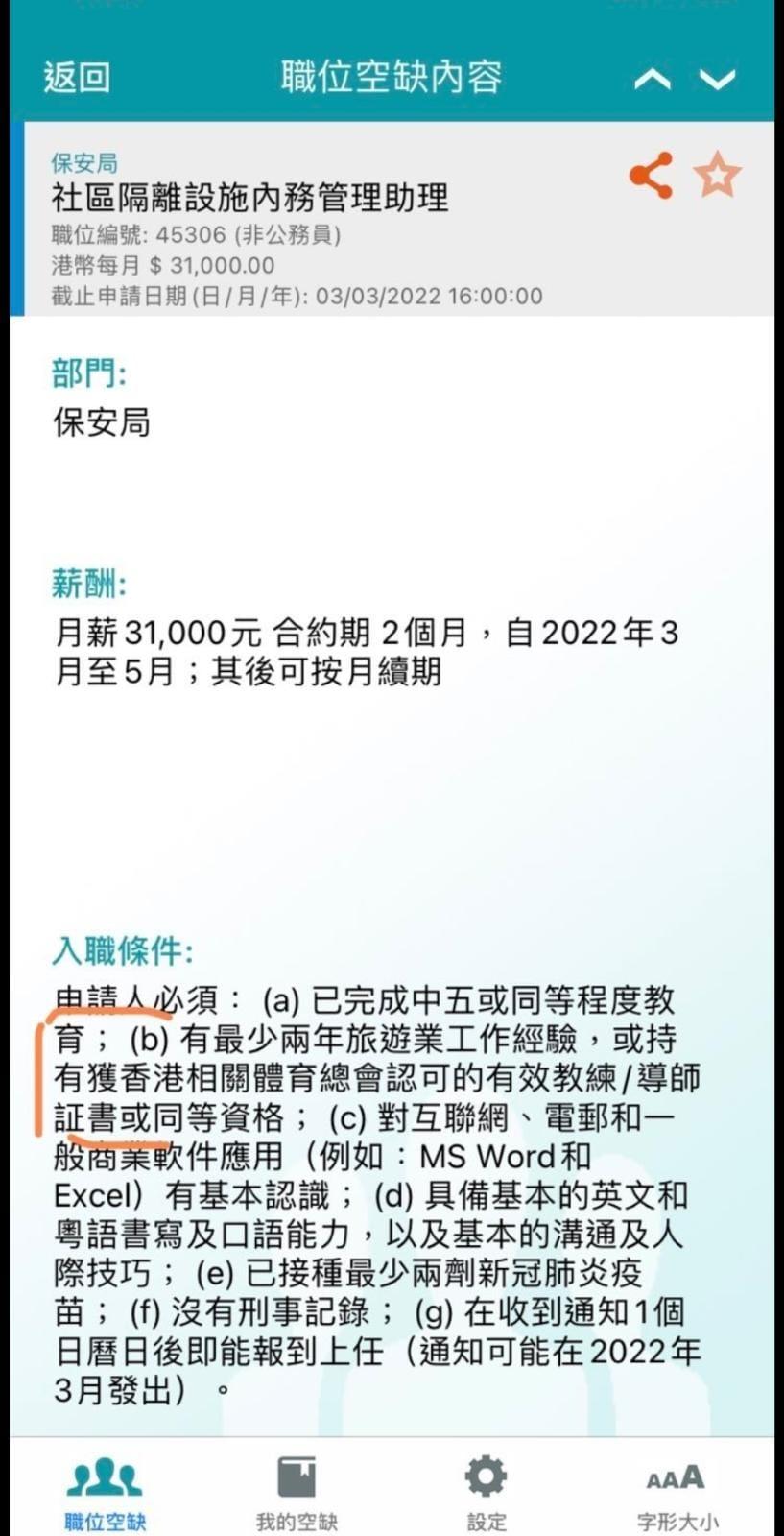Open the 我的空缺 tab
This screenshot has width=784, height=1536.
click(x=297, y=1491)
